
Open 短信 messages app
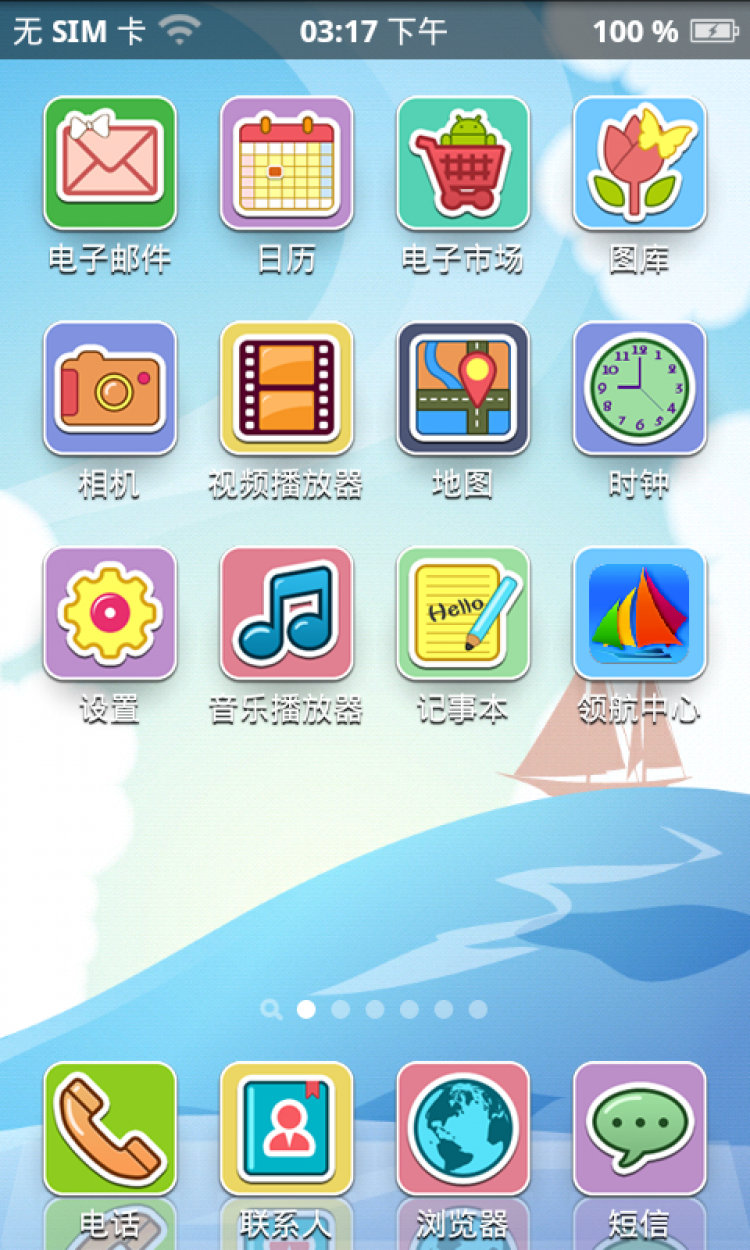click(x=639, y=1128)
